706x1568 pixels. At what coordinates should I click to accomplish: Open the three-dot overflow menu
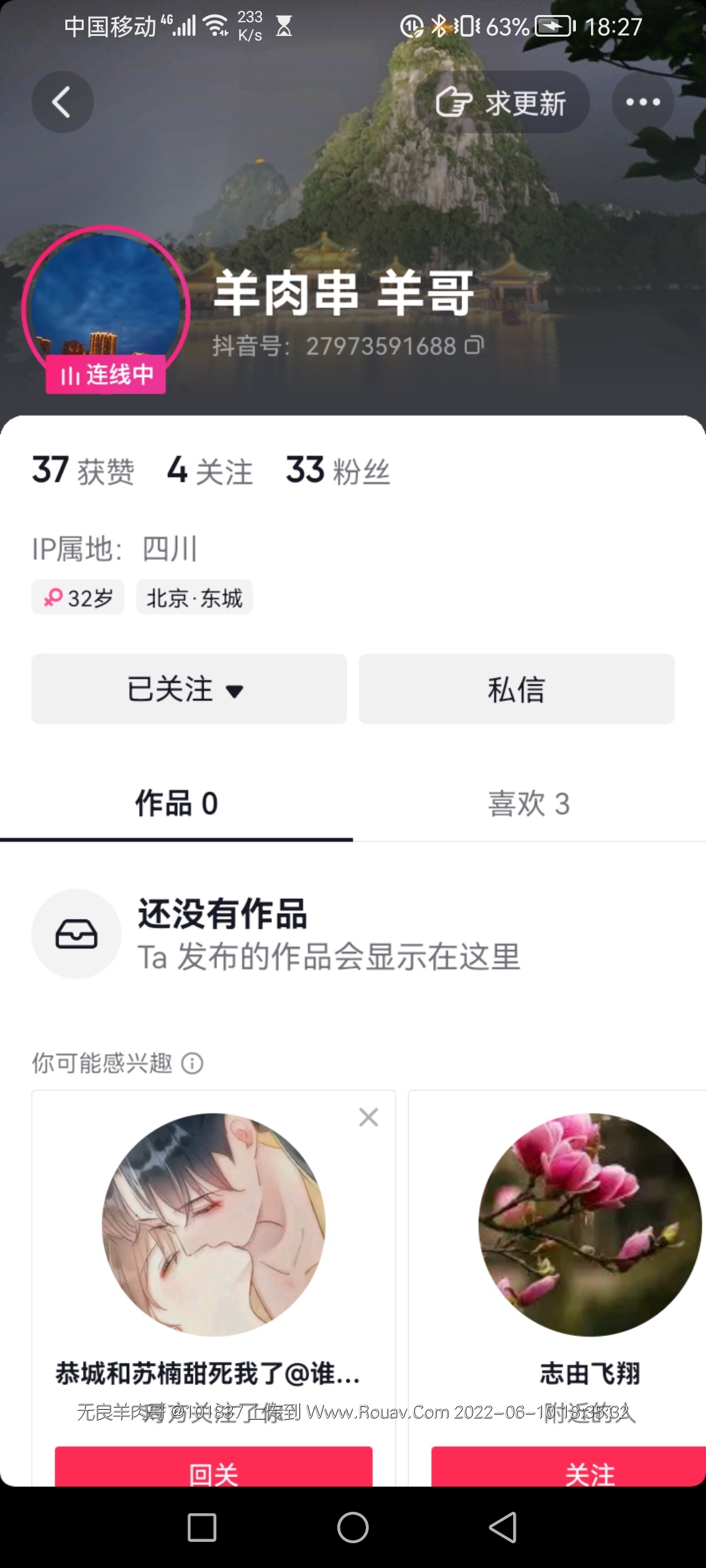pyautogui.click(x=643, y=103)
